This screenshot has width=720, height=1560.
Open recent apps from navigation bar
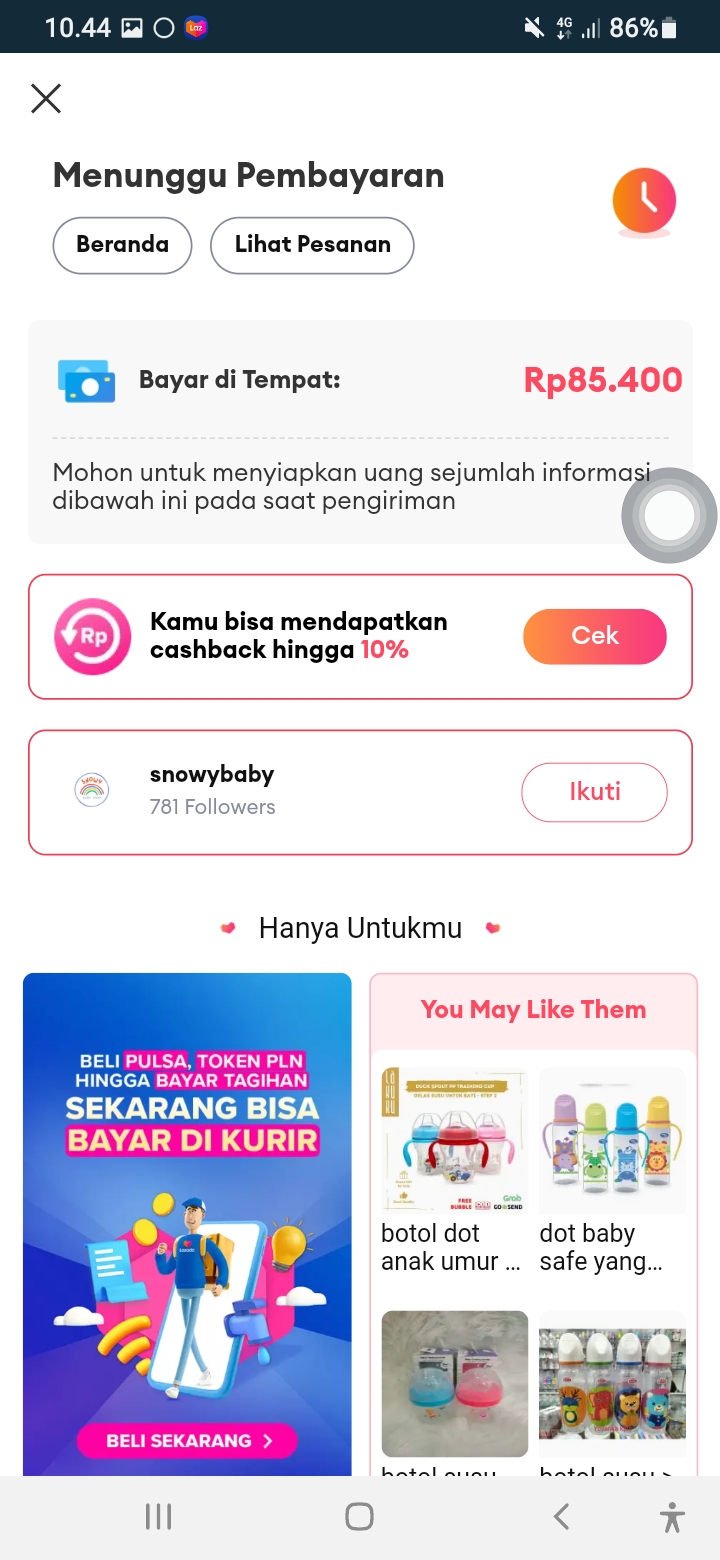[x=158, y=1517]
